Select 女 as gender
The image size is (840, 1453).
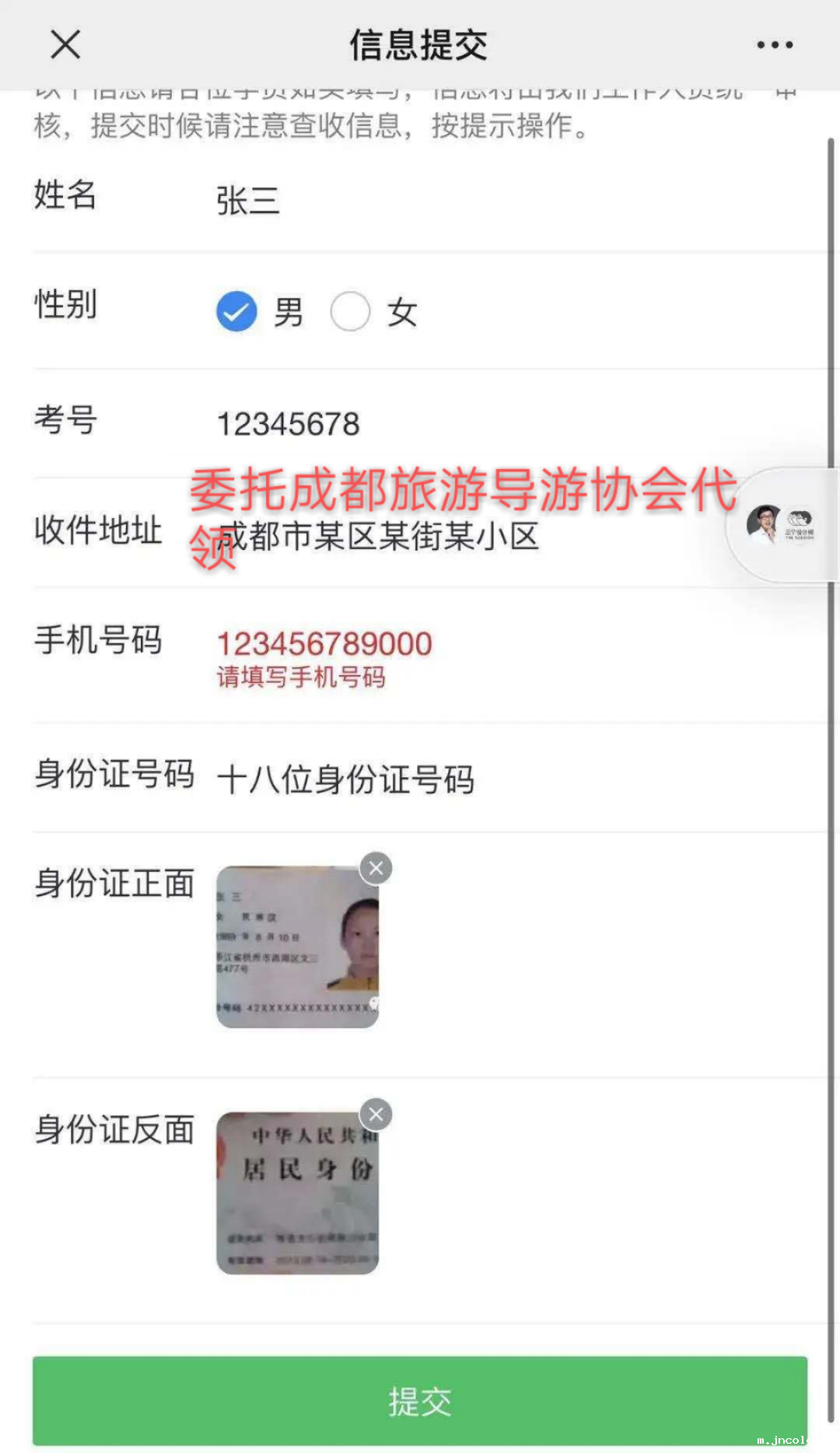coord(350,312)
